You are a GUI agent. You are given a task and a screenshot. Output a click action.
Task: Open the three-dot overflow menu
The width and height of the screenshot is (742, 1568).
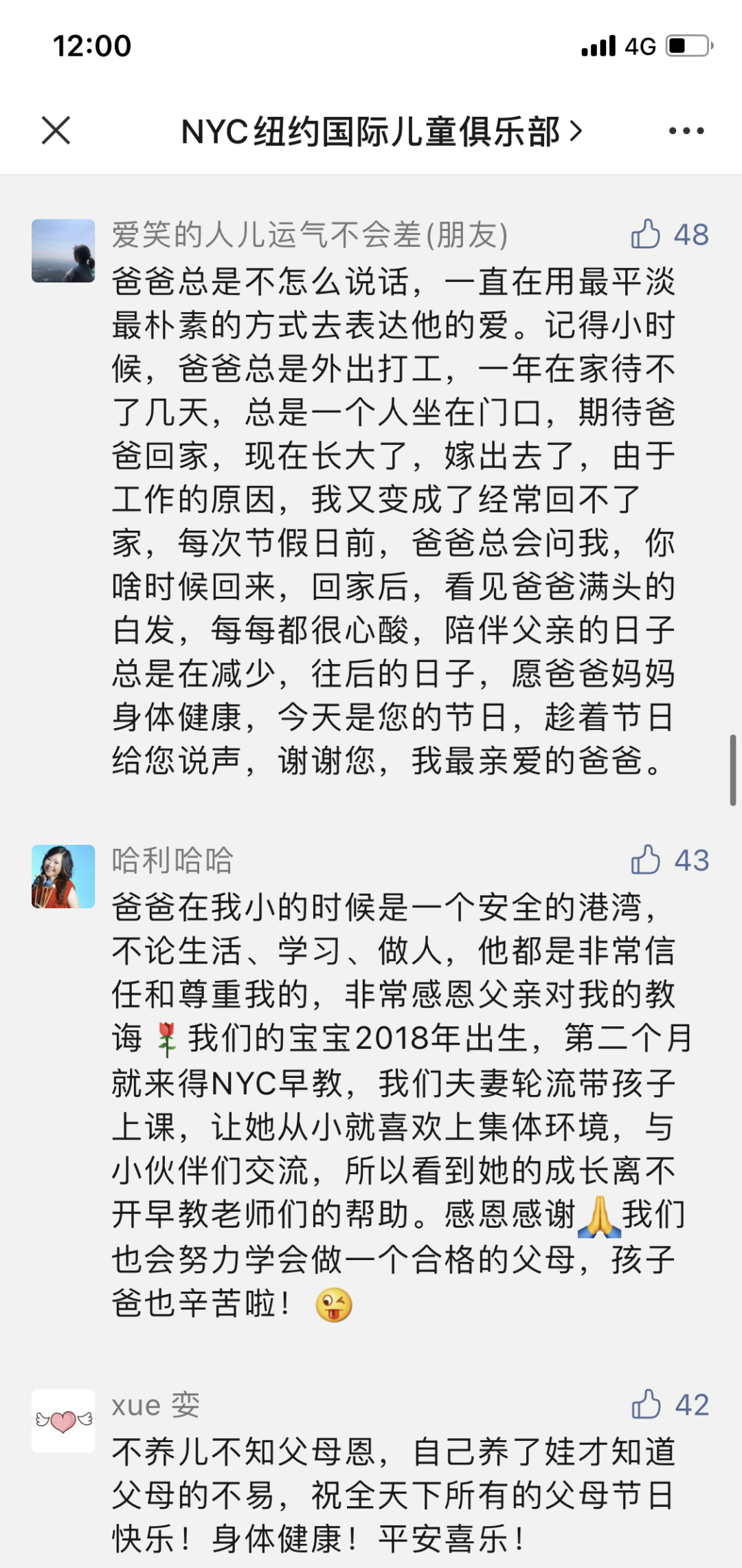tap(686, 131)
